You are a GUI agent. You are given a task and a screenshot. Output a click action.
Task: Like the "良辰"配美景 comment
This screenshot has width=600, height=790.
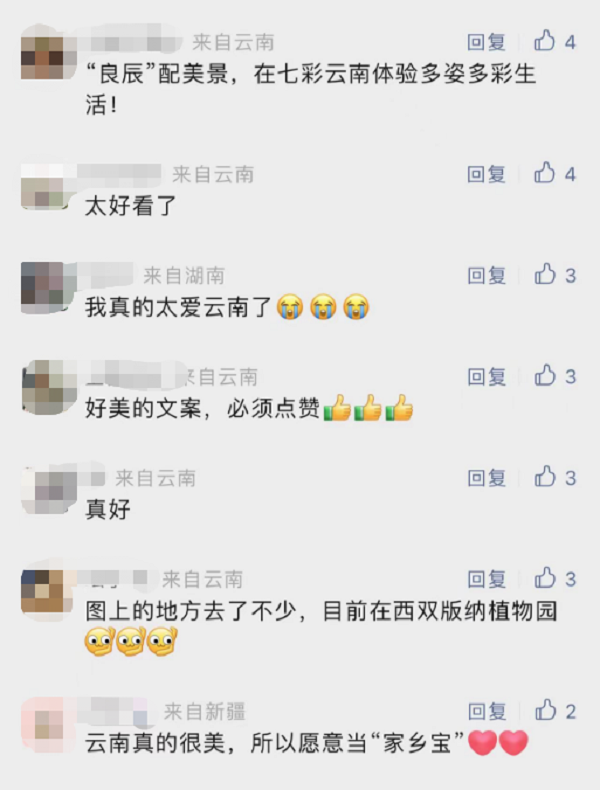tap(545, 41)
